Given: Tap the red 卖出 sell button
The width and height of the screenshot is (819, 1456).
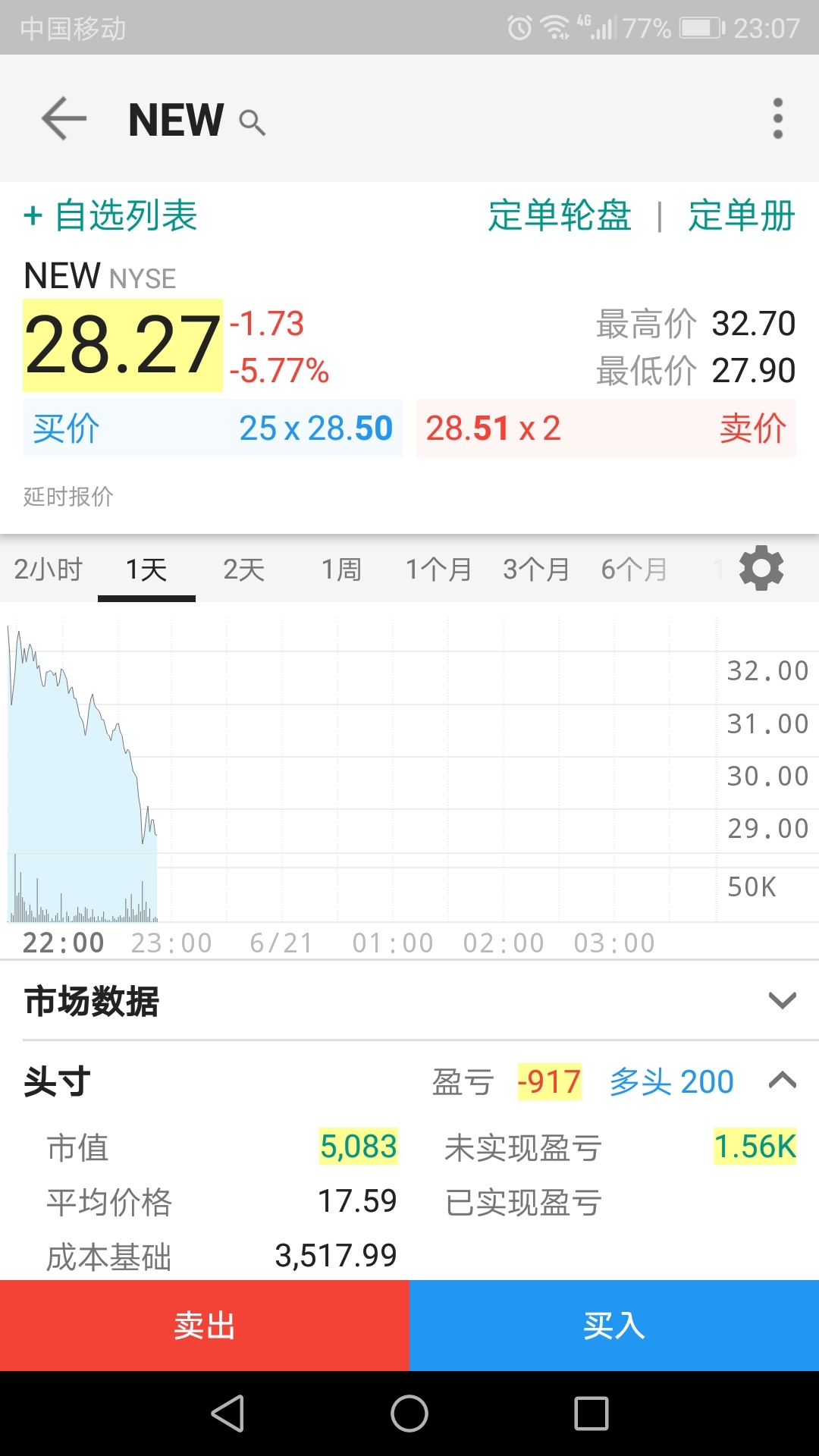Looking at the screenshot, I should coord(205,1326).
